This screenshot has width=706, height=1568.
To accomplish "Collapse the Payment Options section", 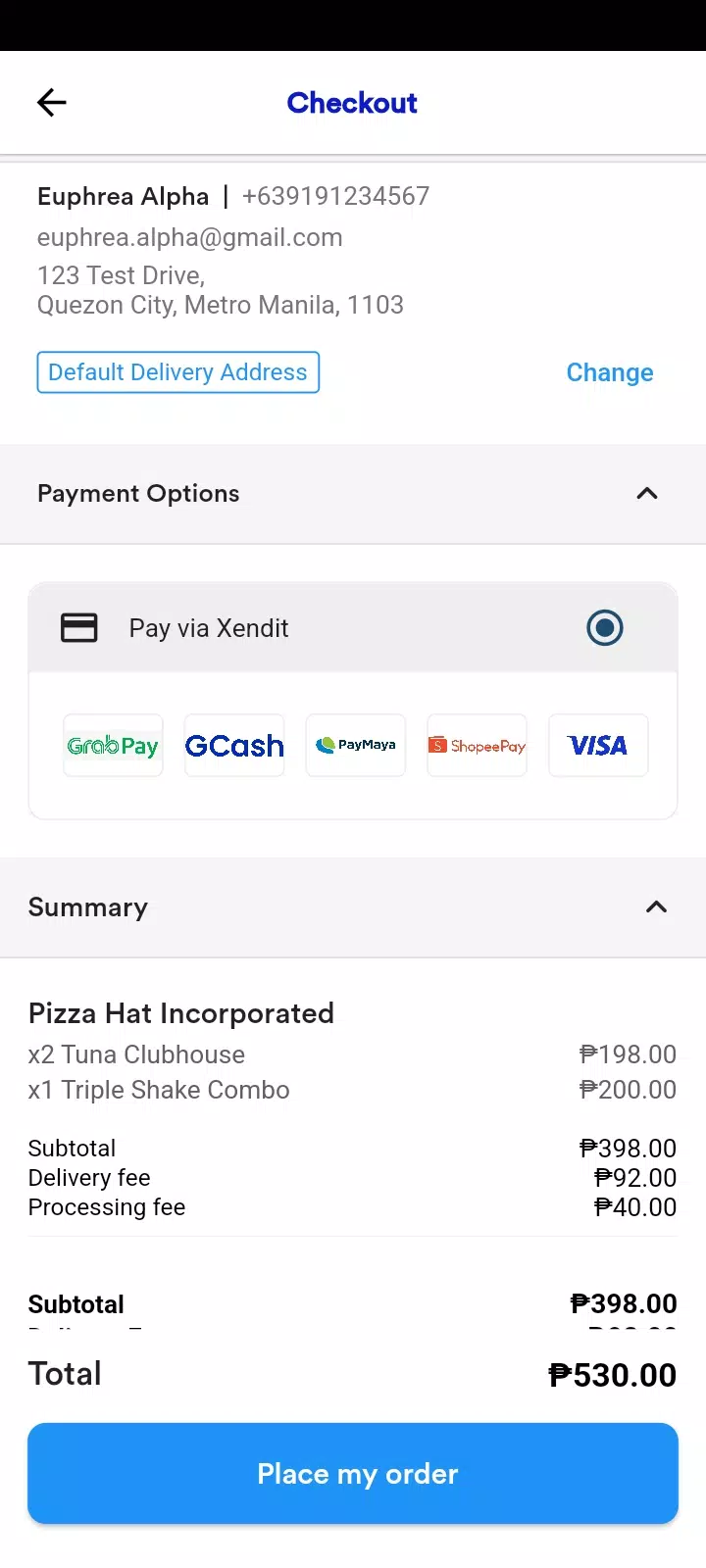I will point(647,493).
